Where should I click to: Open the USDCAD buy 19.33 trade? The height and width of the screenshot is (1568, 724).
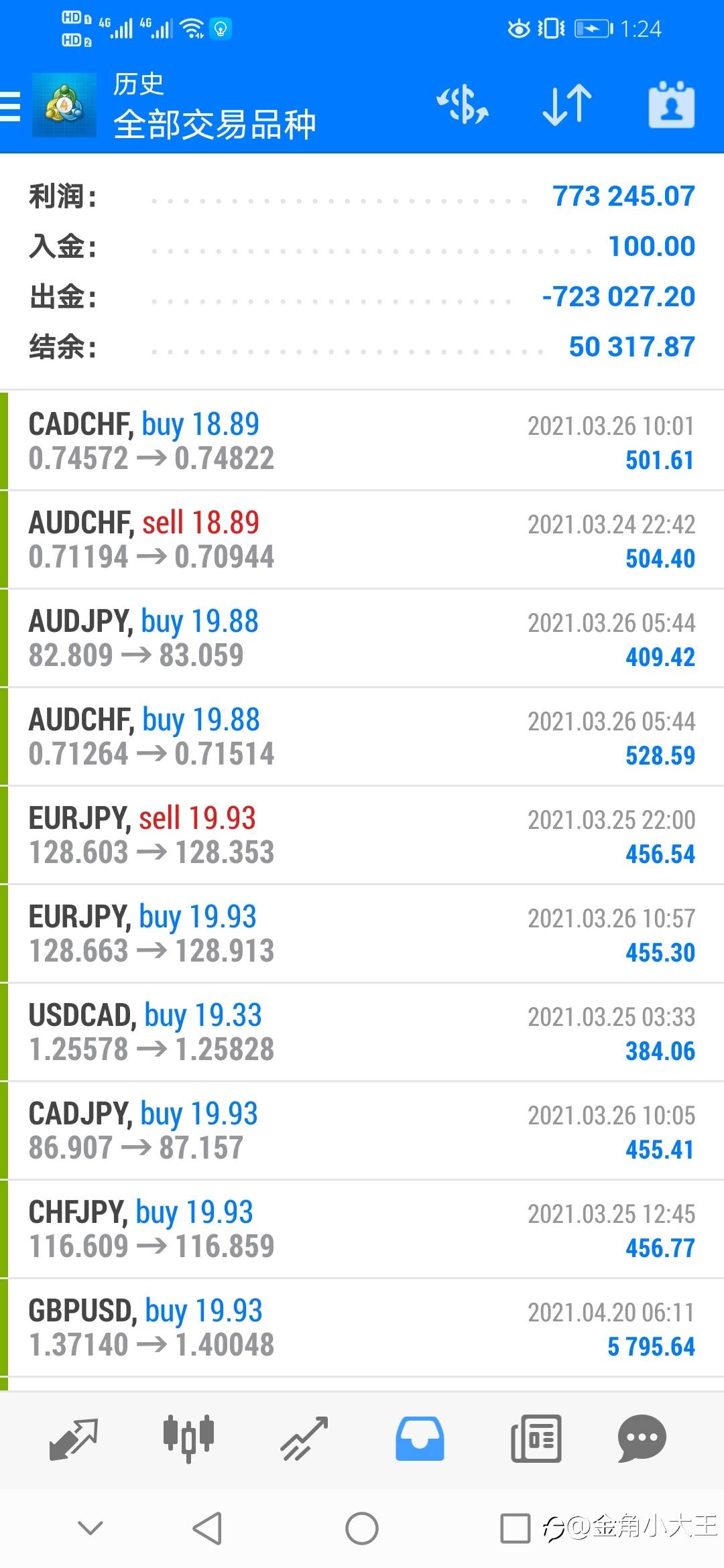pyautogui.click(x=362, y=1032)
